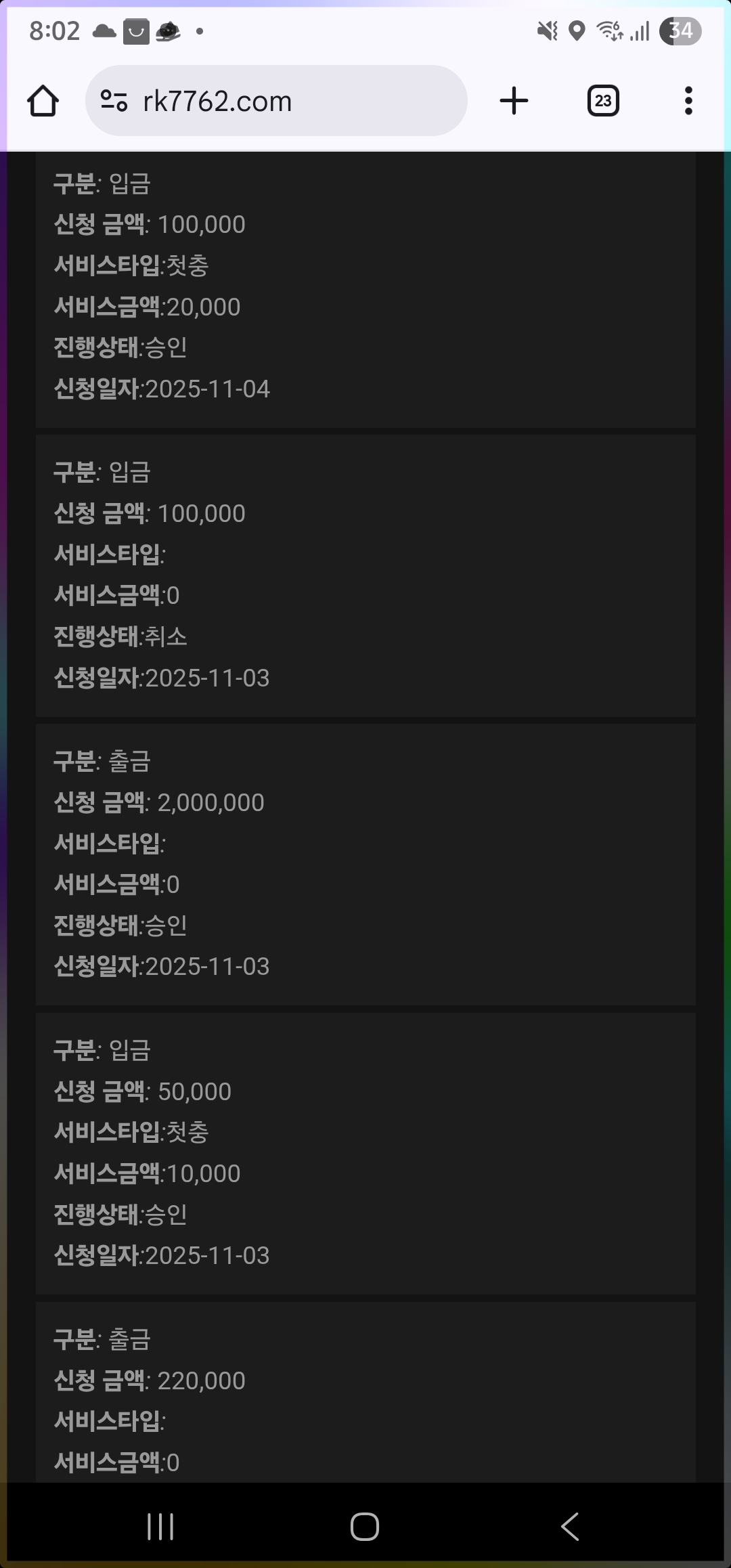Tap the system back button

point(570,1527)
